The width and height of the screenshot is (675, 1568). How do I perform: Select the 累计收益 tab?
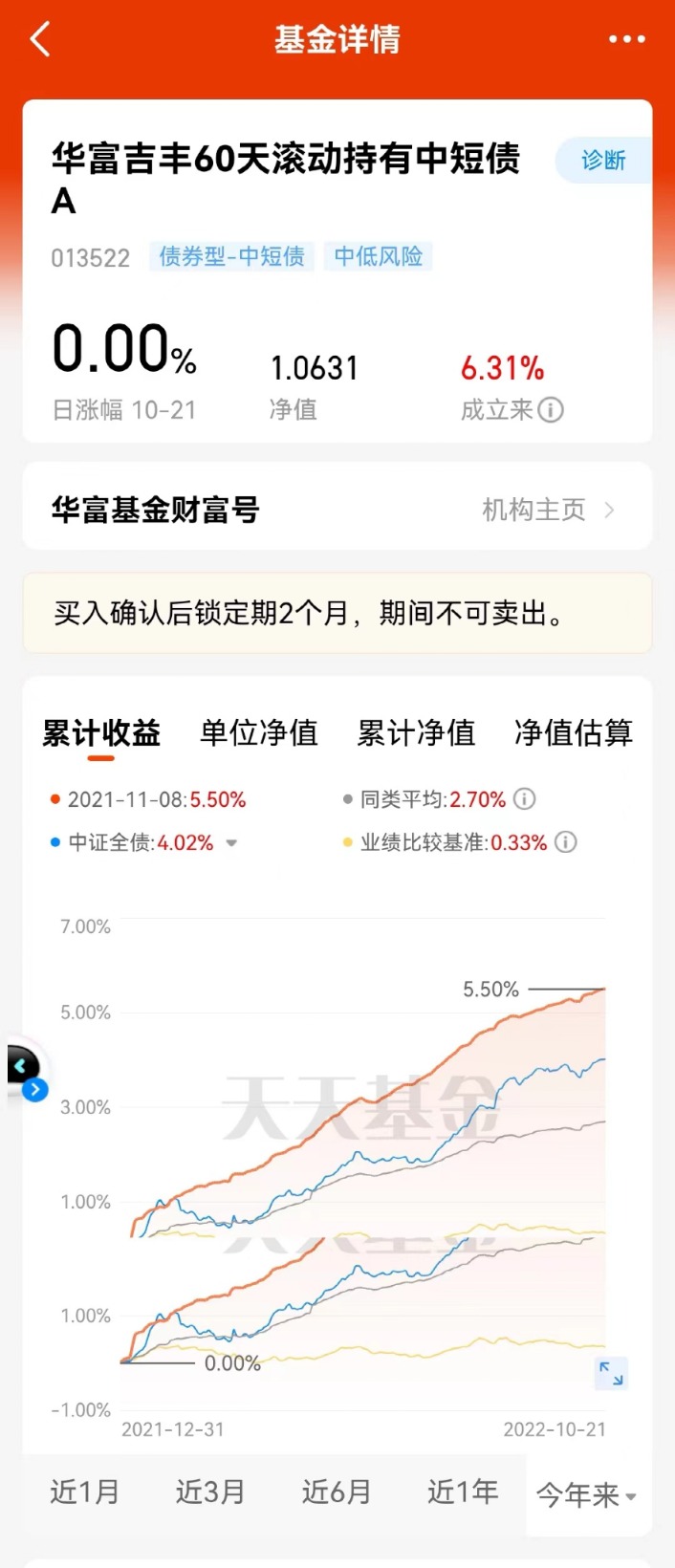tap(101, 732)
